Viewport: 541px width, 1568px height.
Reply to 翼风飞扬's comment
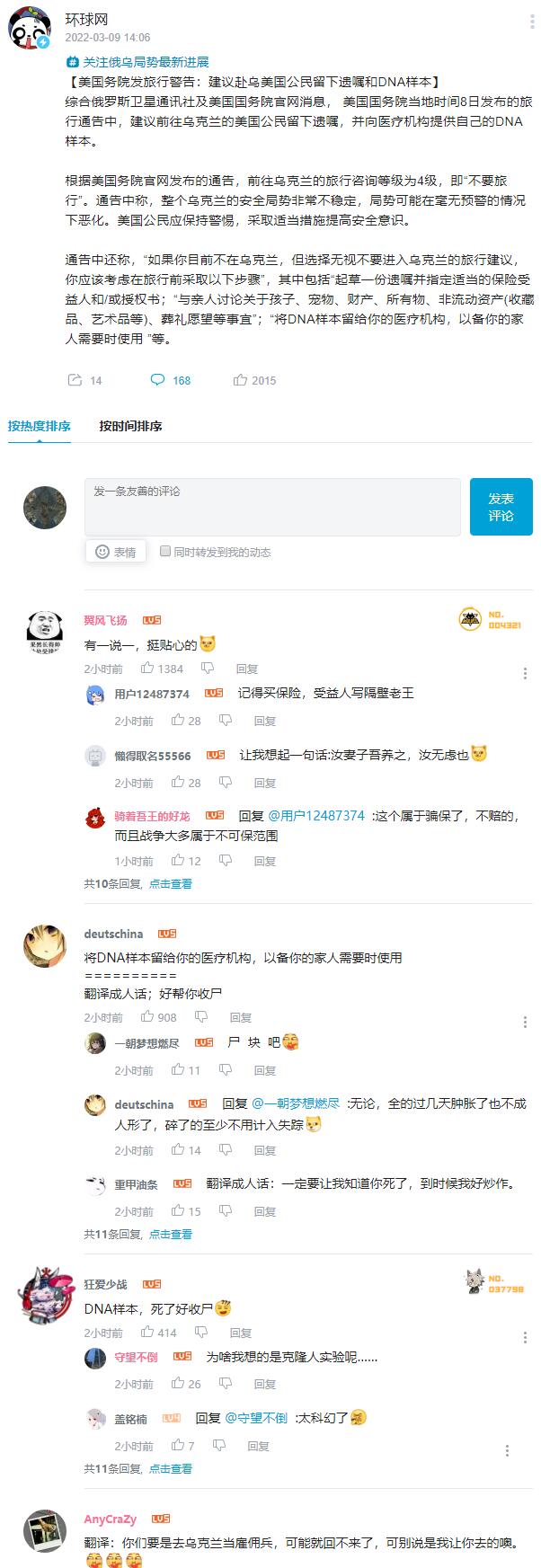pos(246,669)
